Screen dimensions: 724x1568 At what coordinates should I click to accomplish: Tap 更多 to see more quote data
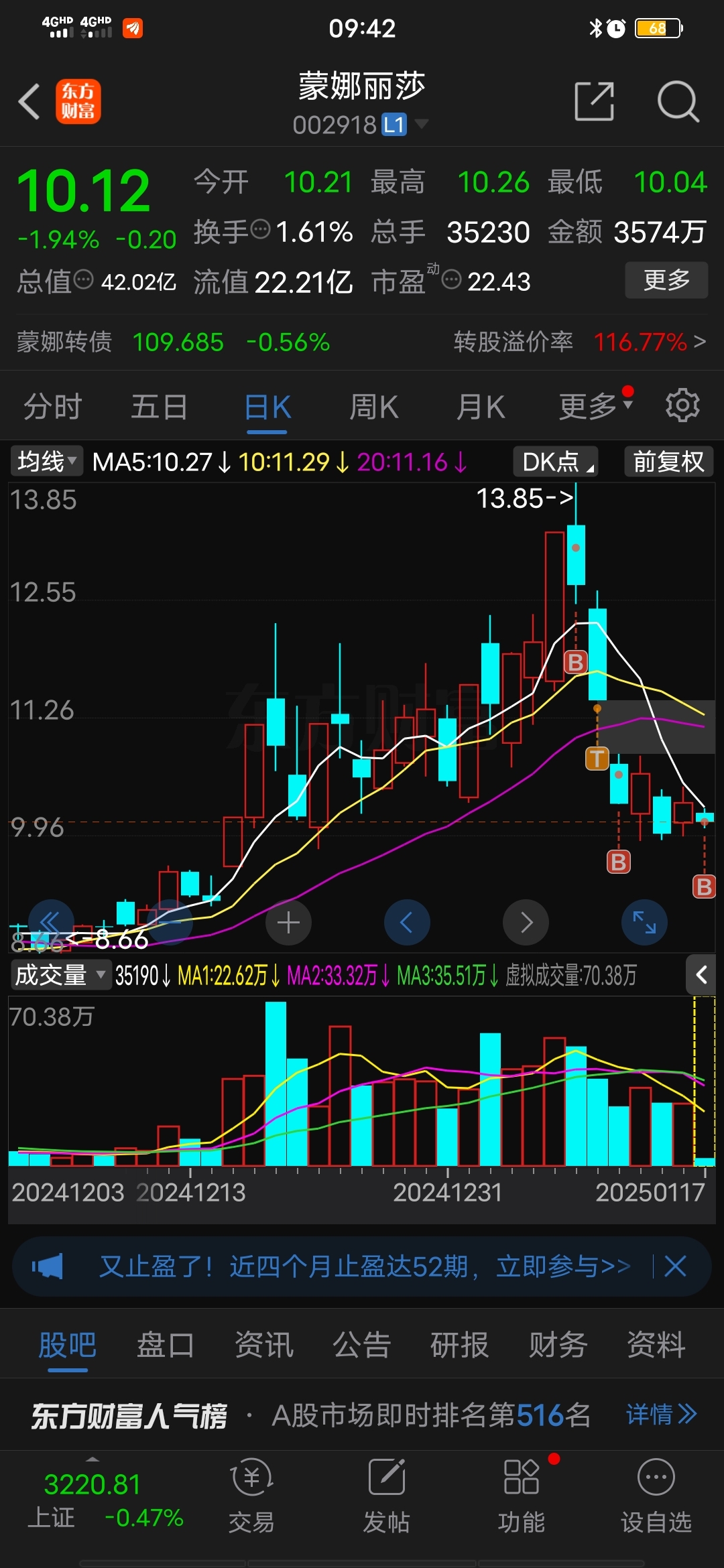pyautogui.click(x=666, y=280)
